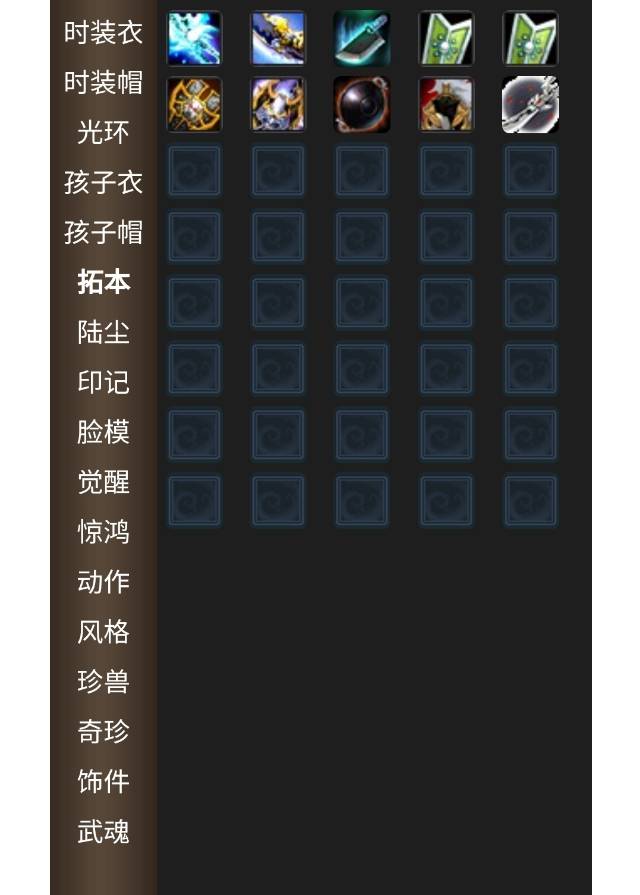Switch to the 孩子衣 tab
This screenshot has width=640, height=895.
(x=103, y=183)
